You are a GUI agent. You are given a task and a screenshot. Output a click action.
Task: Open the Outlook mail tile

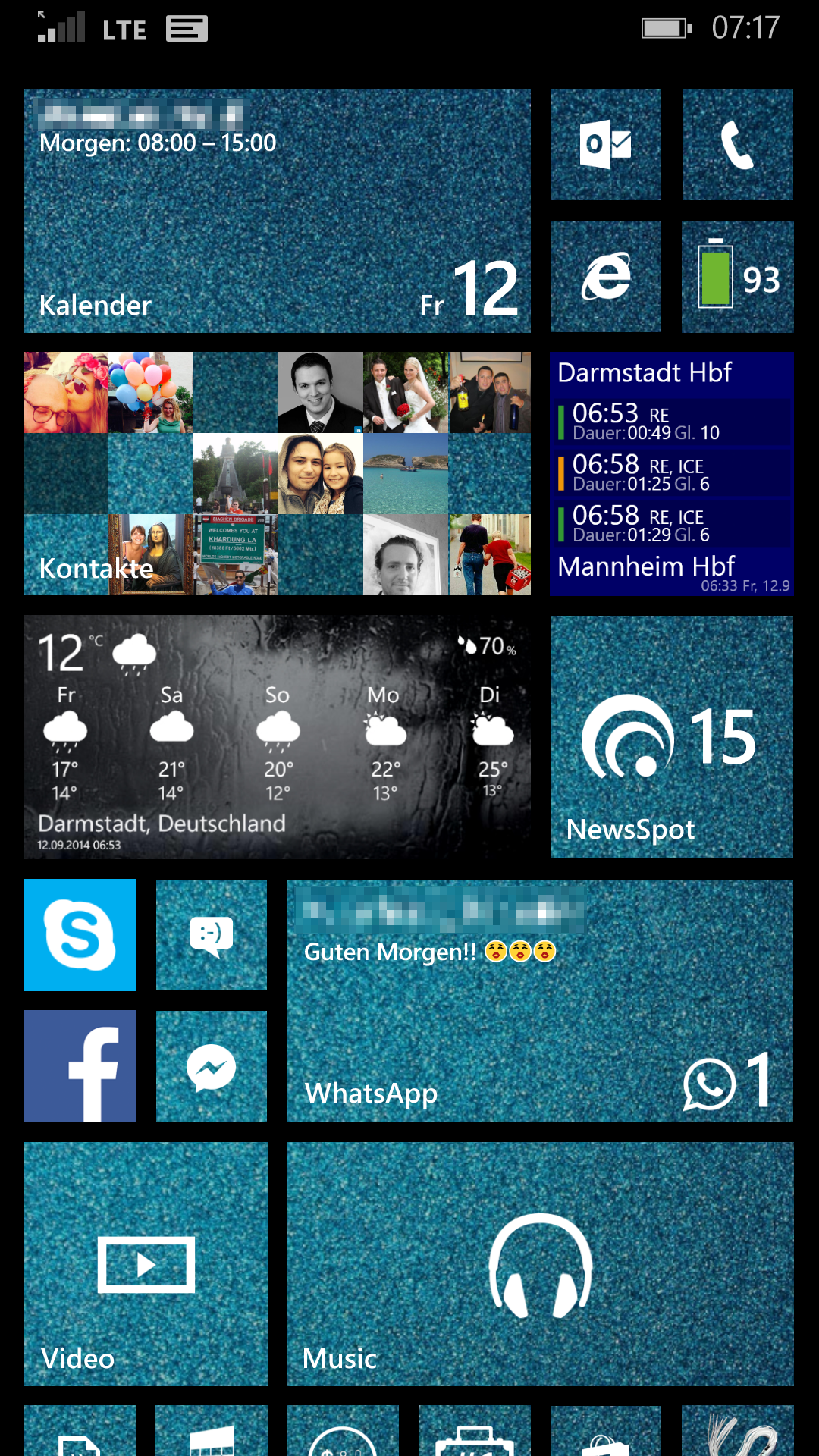point(605,145)
